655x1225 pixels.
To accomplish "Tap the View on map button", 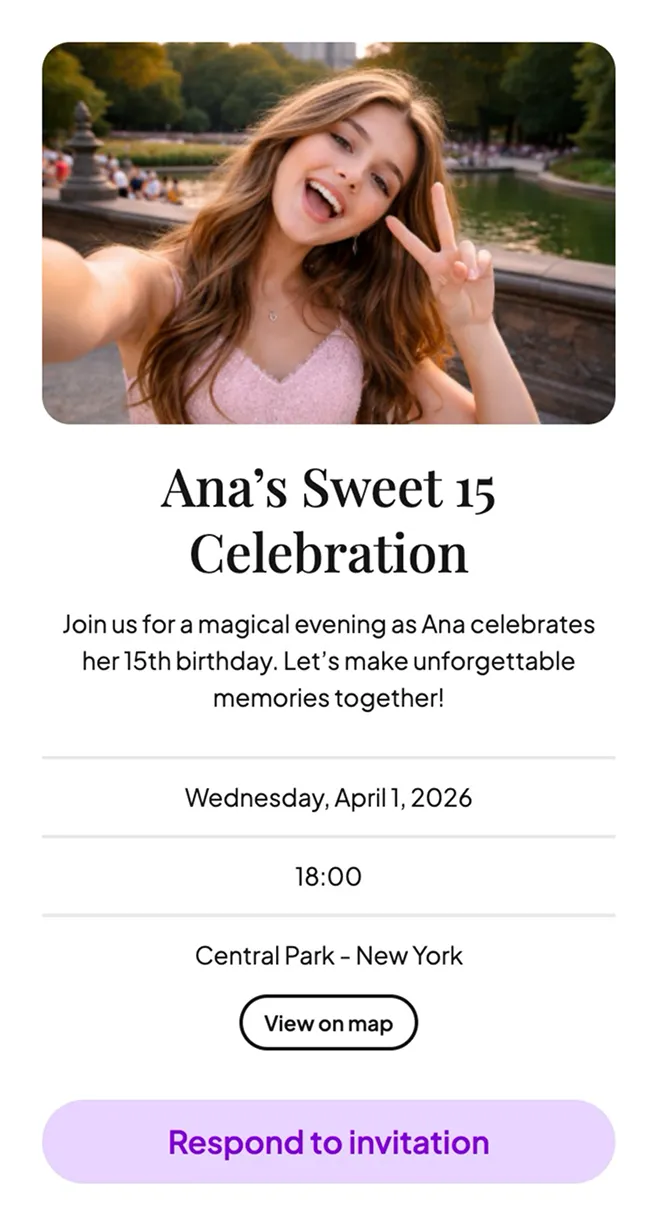I will click(328, 1022).
